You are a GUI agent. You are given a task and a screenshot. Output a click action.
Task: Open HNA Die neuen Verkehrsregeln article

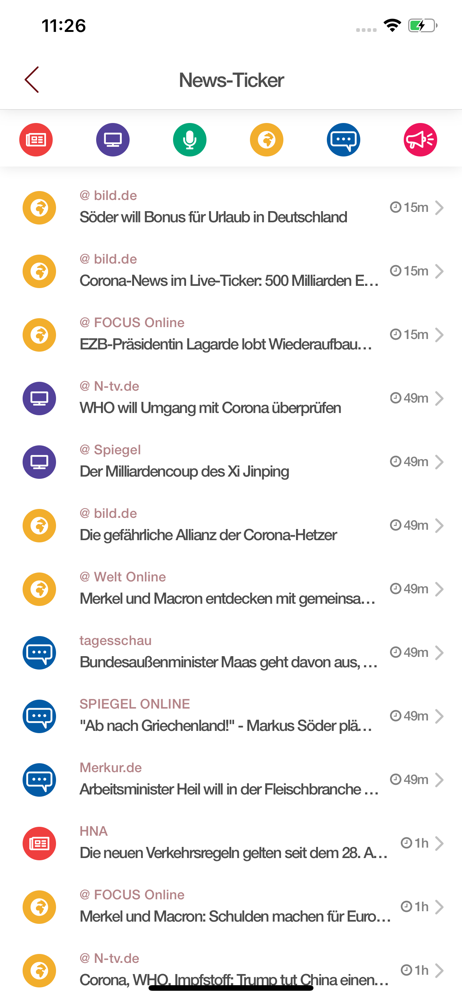coord(231,843)
